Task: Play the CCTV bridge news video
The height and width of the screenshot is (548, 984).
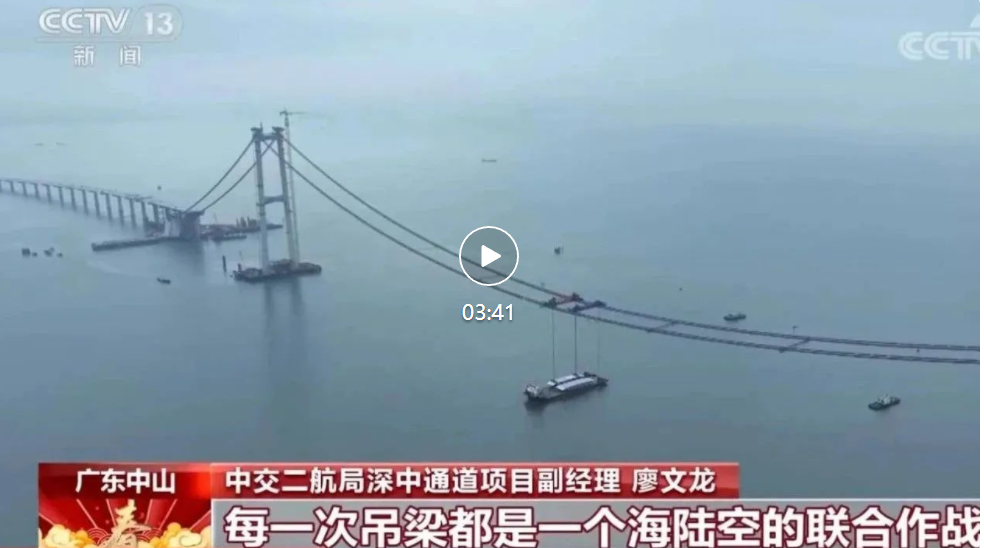Action: 488,256
